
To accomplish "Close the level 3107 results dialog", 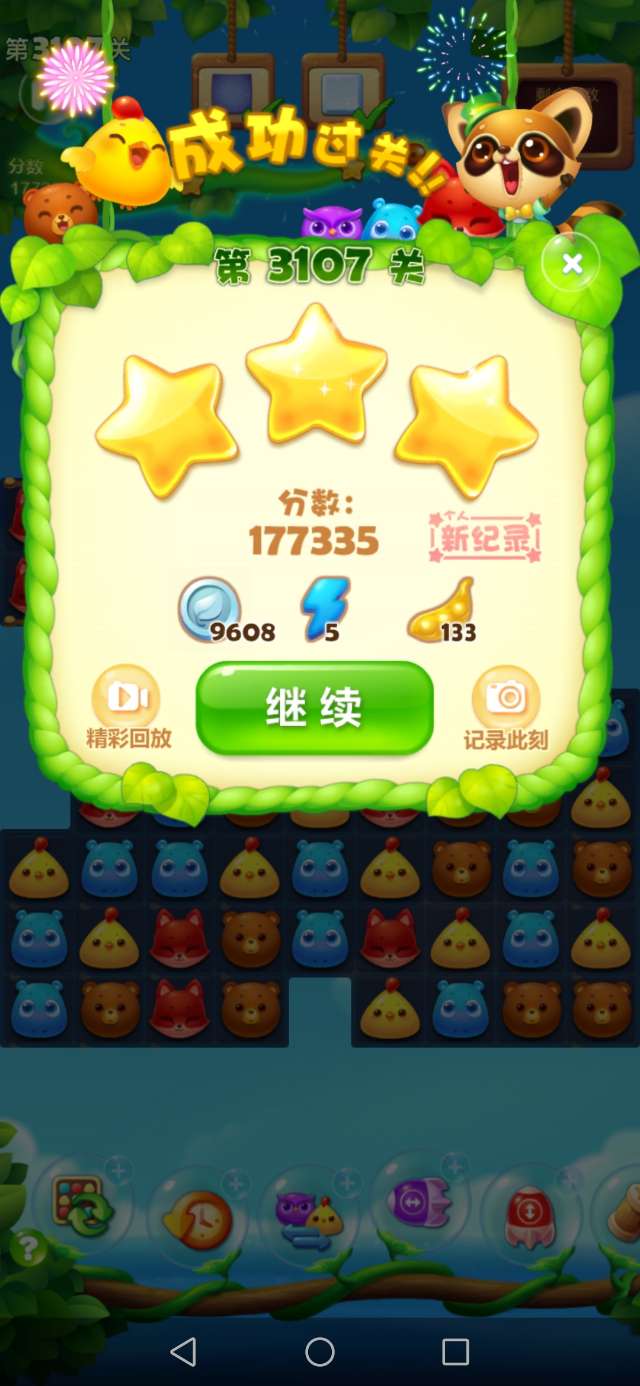I will tap(572, 263).
